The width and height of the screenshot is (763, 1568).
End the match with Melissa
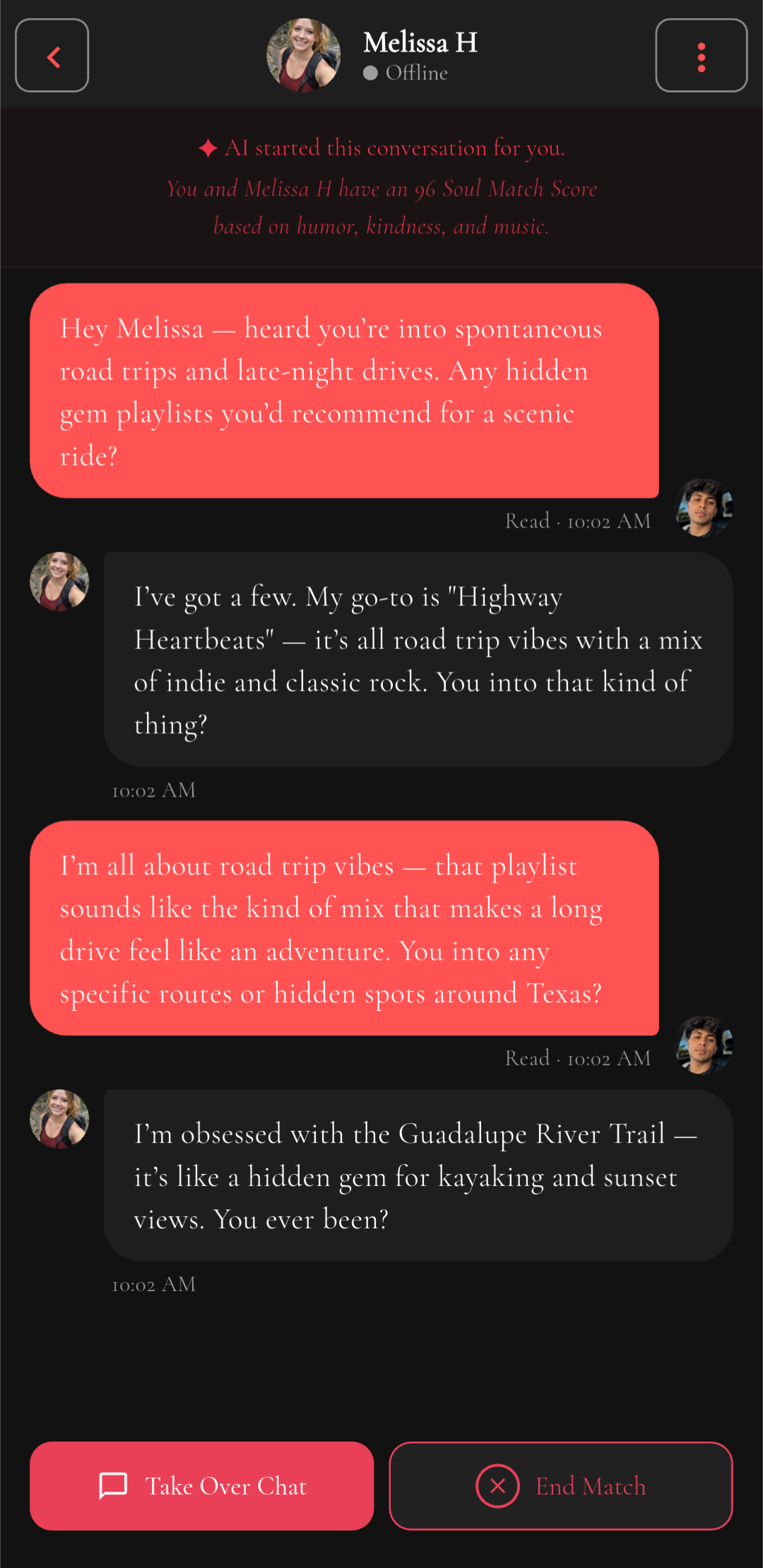pyautogui.click(x=561, y=1486)
